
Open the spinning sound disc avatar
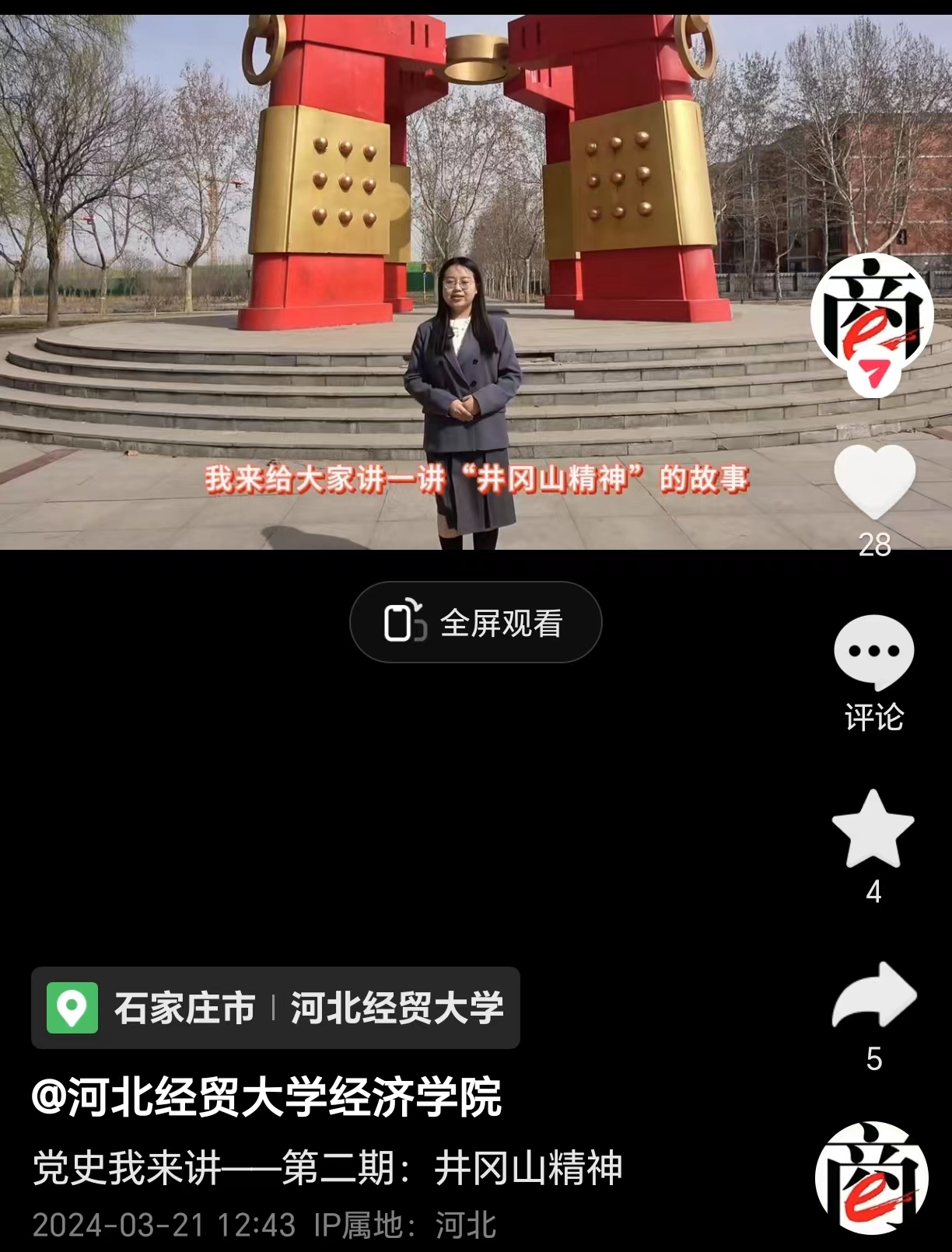point(871,1178)
